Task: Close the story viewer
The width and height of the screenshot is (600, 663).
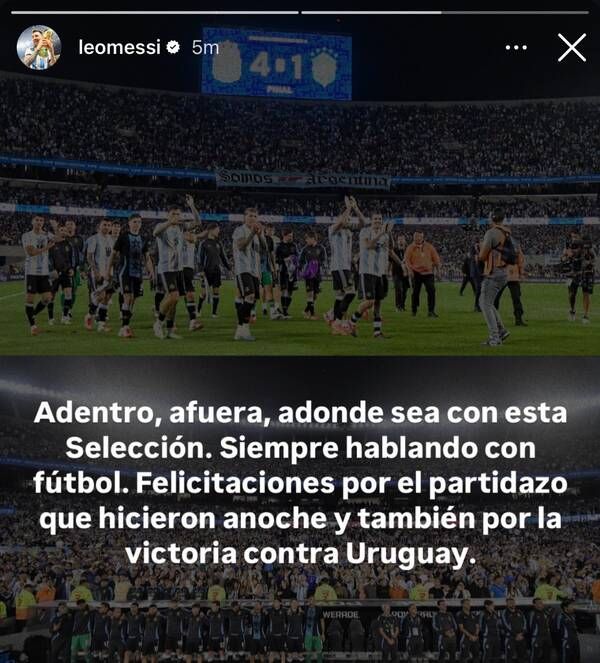Action: [571, 47]
